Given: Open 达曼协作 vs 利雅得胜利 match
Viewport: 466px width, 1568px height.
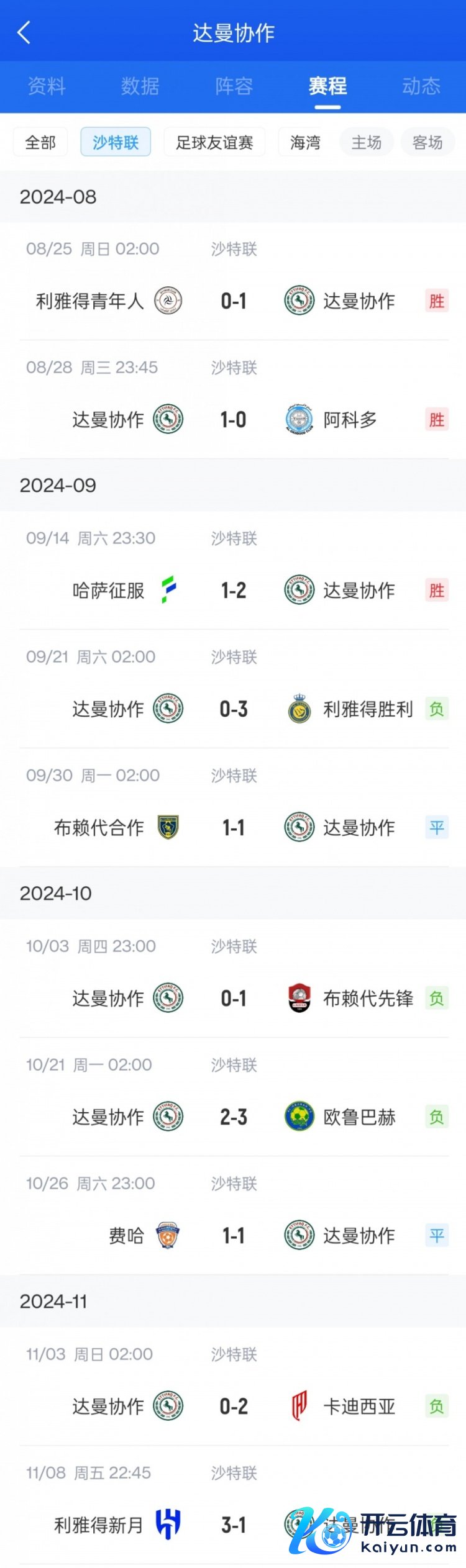Looking at the screenshot, I should 234,709.
